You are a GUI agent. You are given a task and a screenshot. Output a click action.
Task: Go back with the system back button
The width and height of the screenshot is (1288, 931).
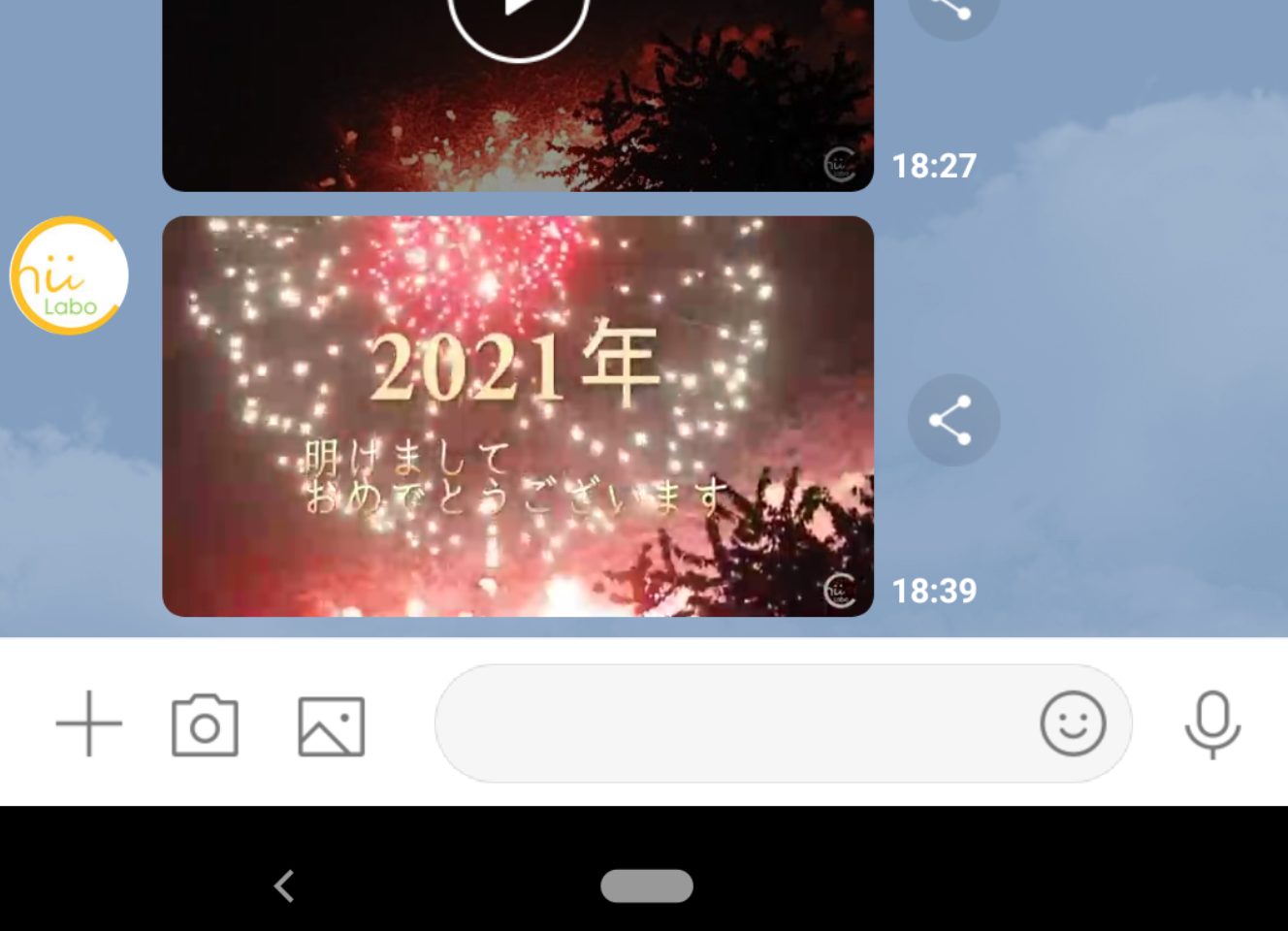click(284, 885)
